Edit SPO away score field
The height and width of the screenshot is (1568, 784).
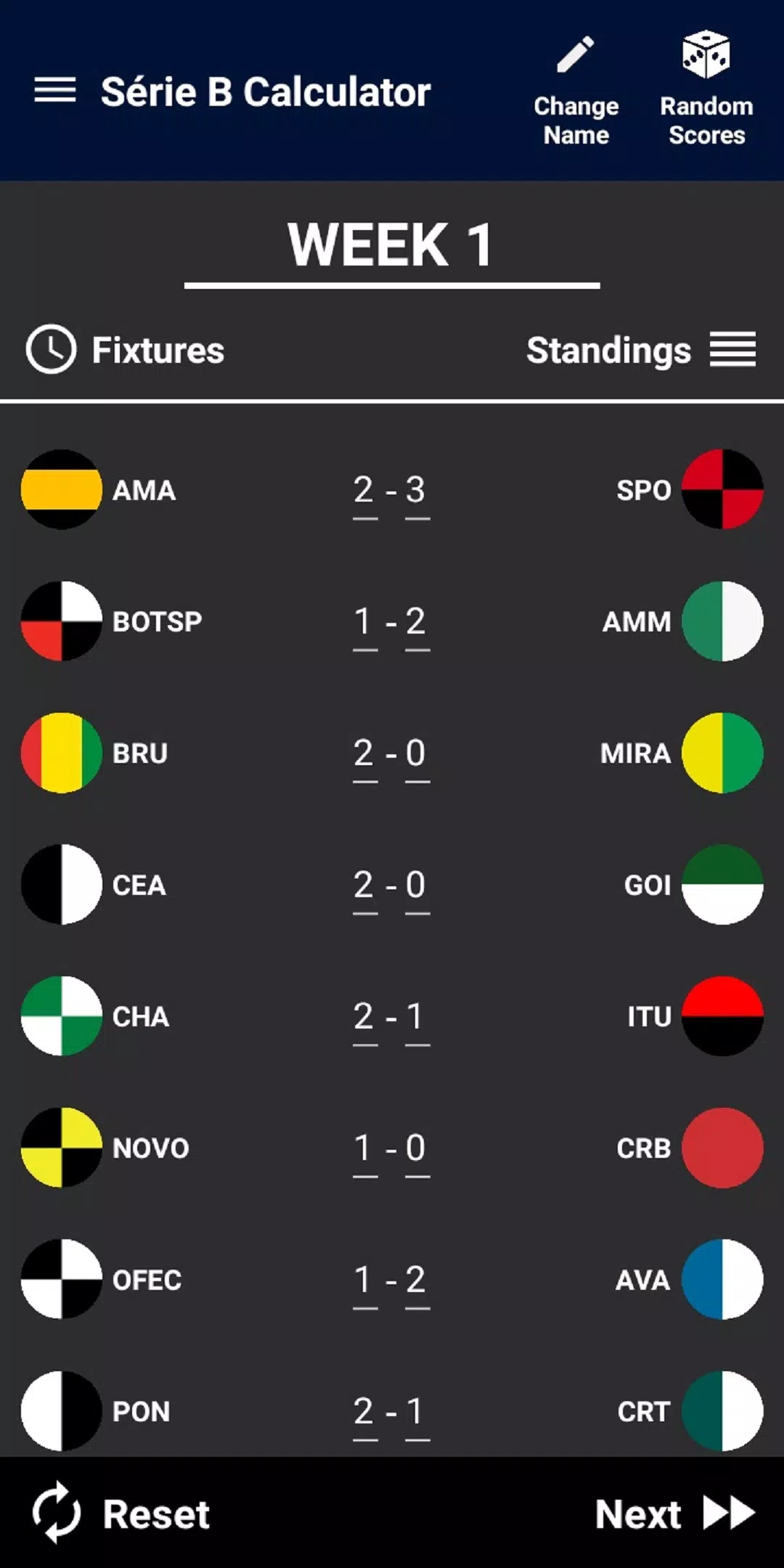coord(417,491)
